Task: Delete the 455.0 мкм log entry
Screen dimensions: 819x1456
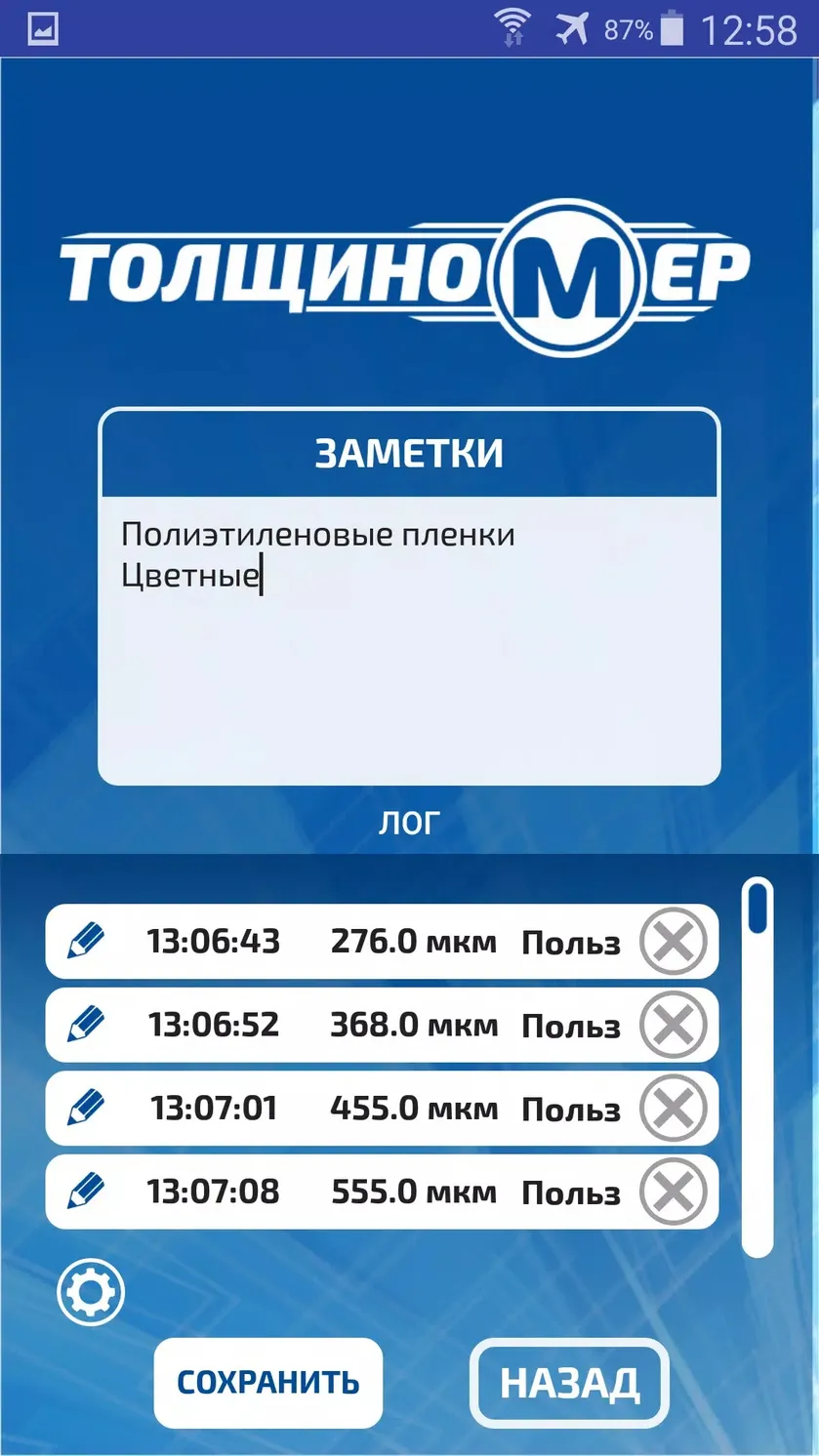Action: (x=674, y=1109)
